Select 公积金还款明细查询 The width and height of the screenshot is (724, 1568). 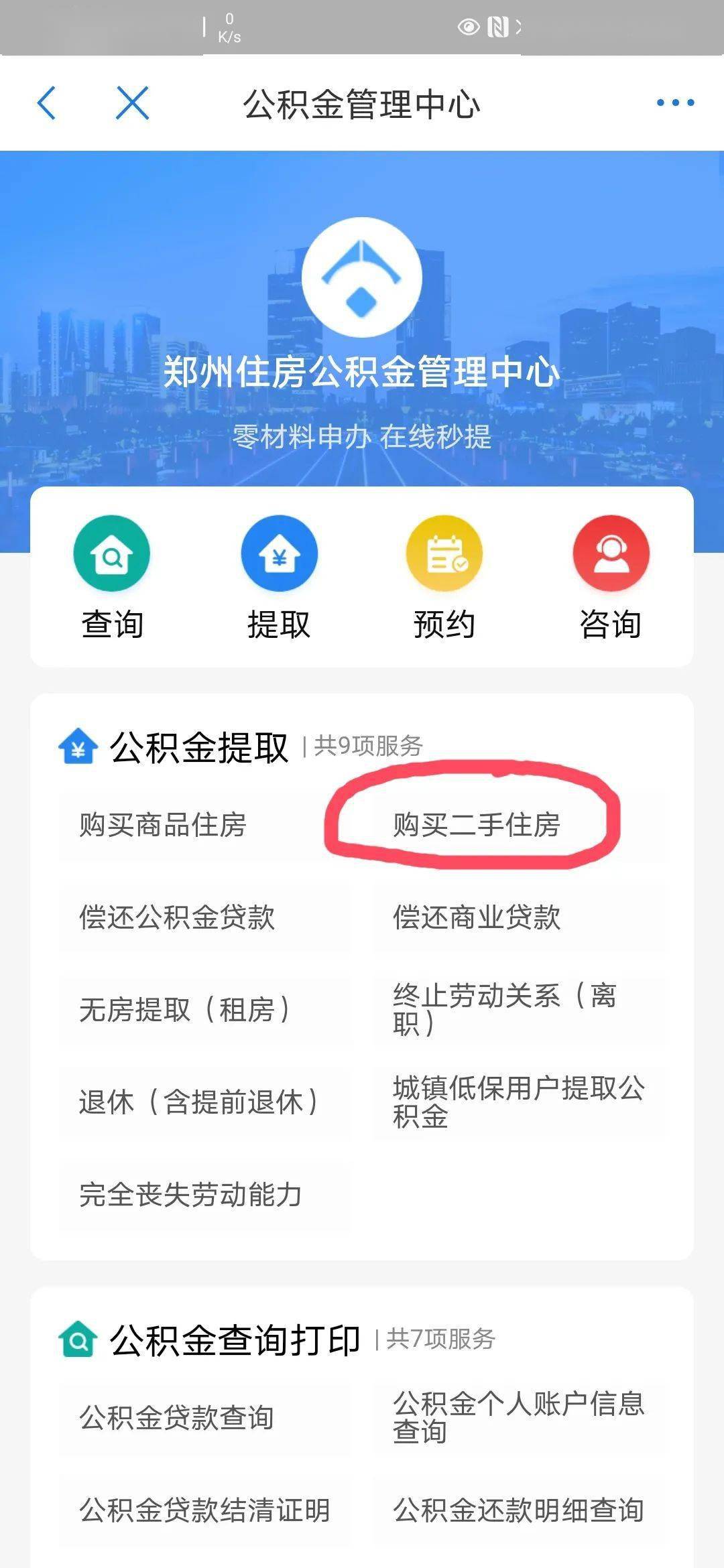point(518,1510)
